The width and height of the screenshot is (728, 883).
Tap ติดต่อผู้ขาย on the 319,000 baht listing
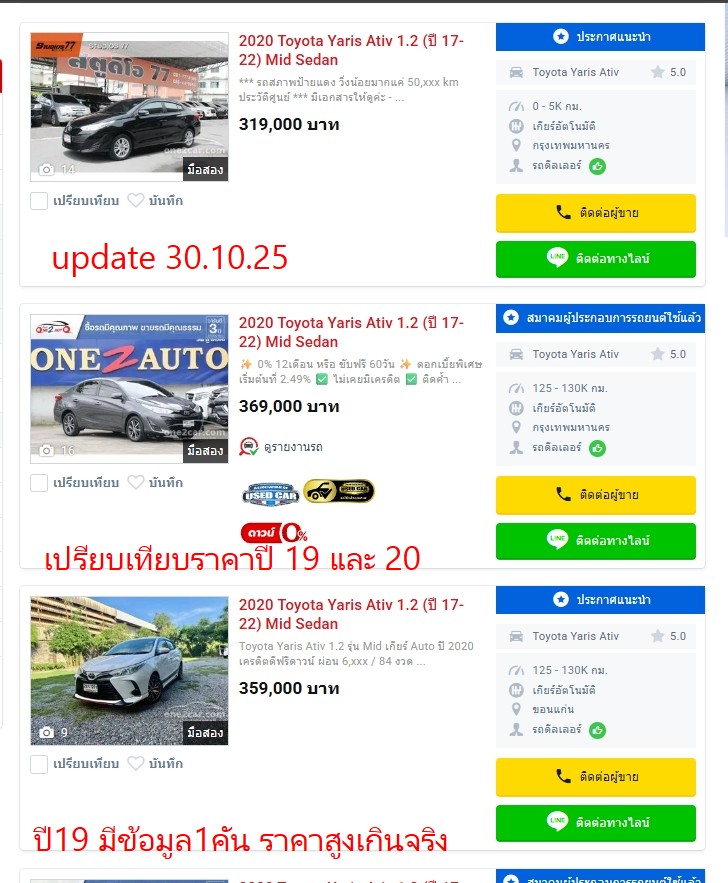(x=596, y=212)
